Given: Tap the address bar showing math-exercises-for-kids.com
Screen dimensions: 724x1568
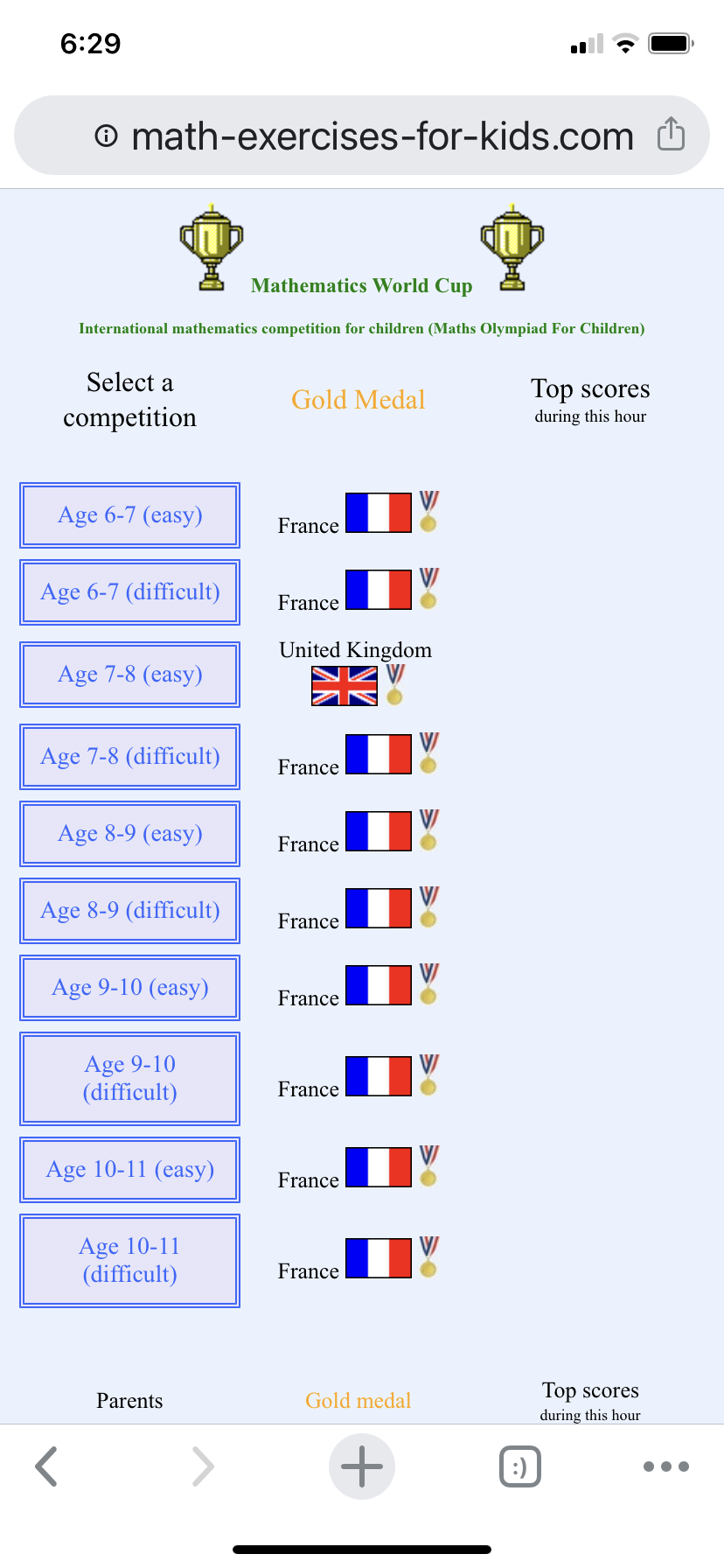Looking at the screenshot, I should tap(381, 136).
